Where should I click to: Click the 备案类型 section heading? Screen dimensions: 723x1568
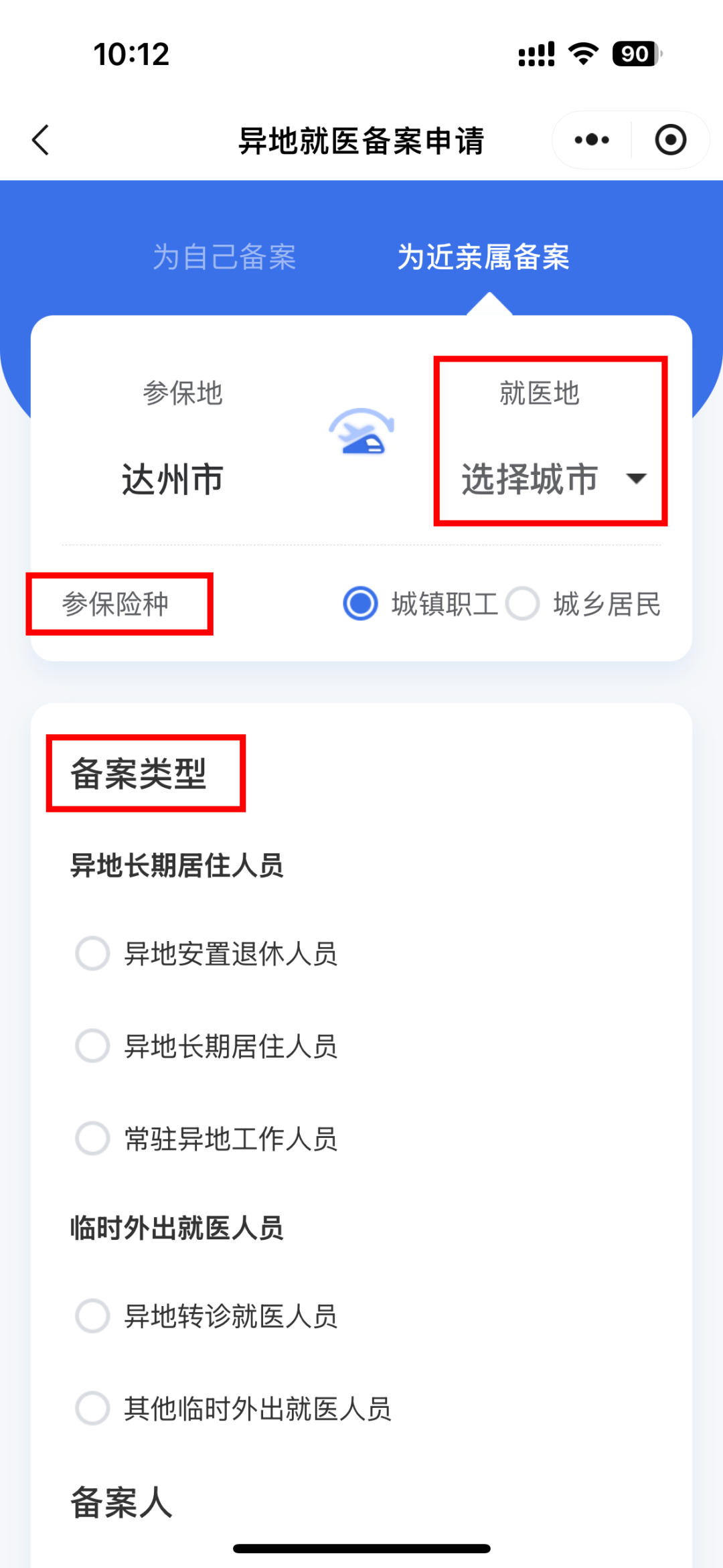[143, 774]
